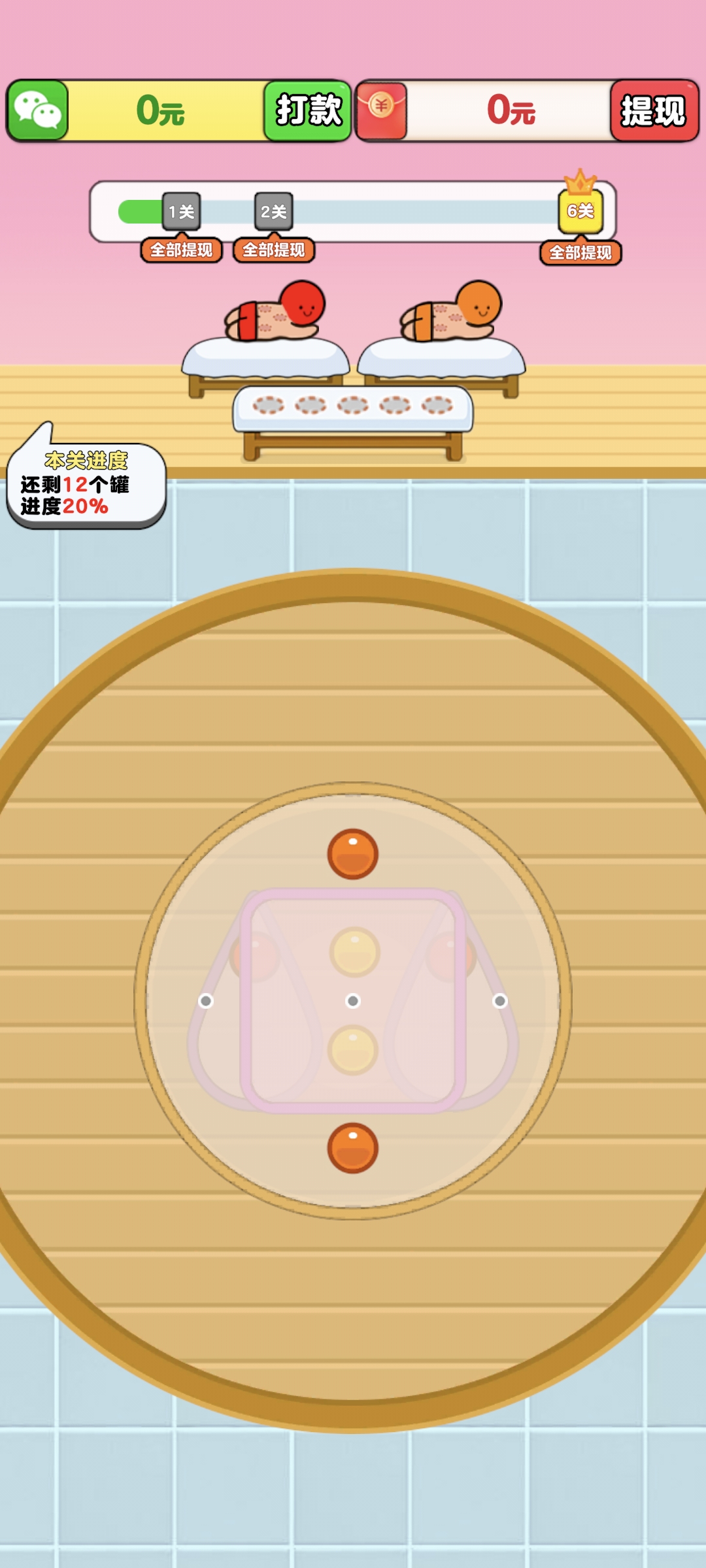
Task: Tap the green 打款 button
Action: [x=308, y=110]
